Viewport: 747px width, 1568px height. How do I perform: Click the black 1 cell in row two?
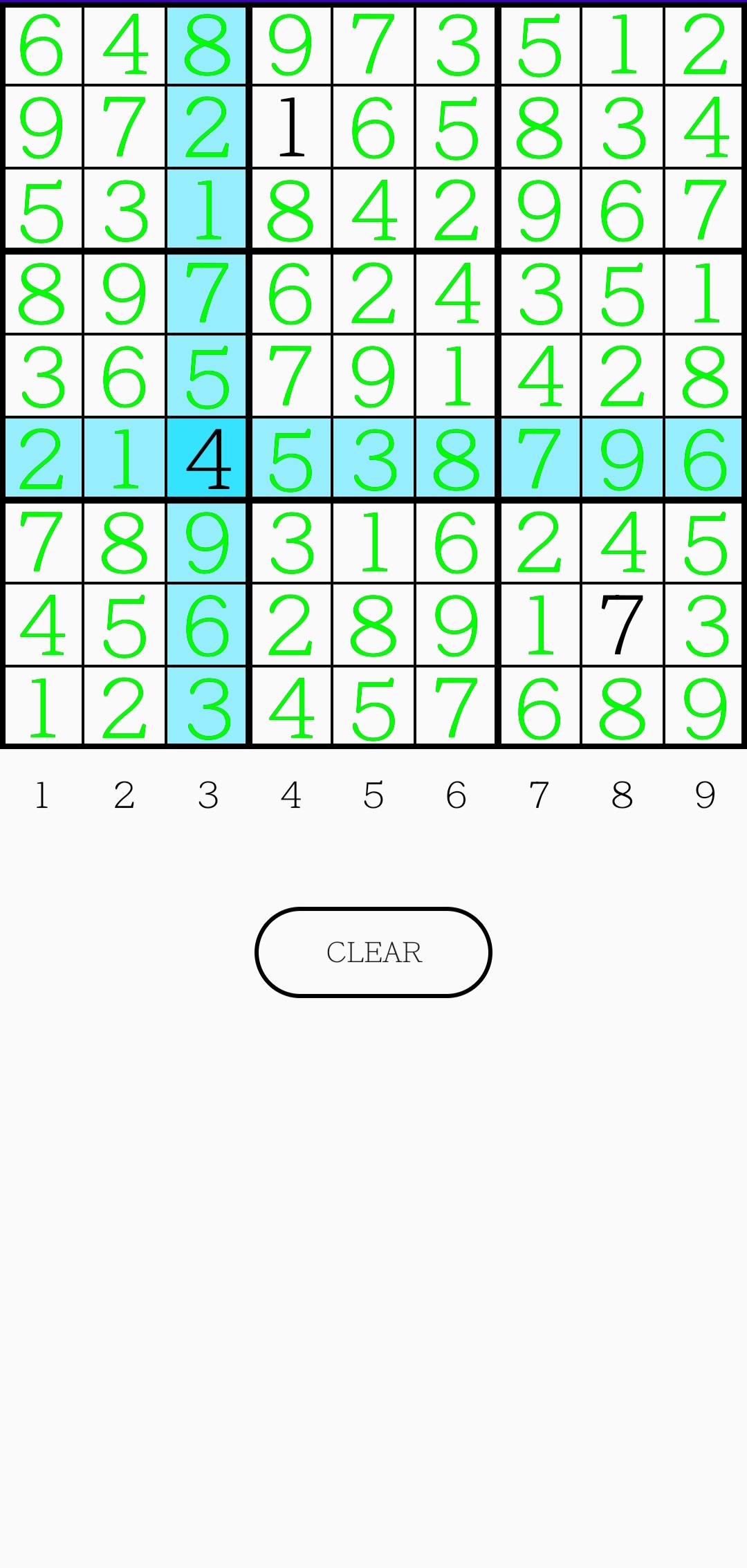[290, 129]
